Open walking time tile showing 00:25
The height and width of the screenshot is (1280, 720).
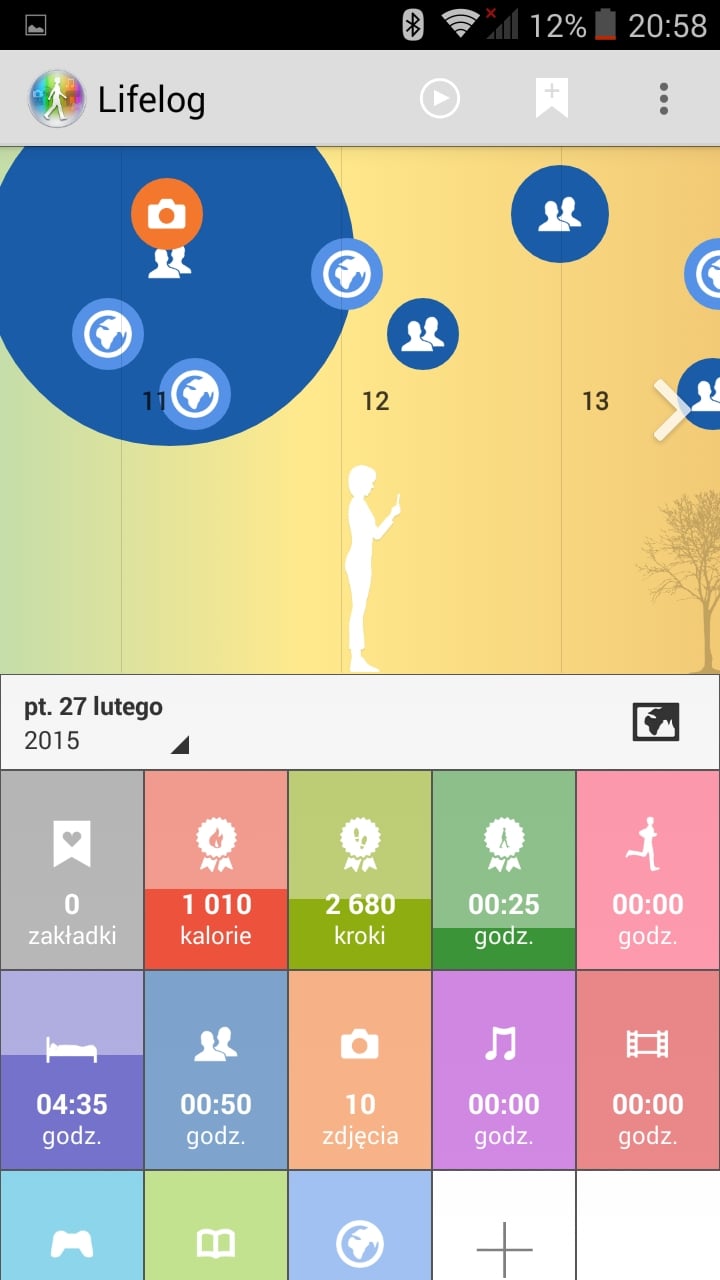coord(504,870)
